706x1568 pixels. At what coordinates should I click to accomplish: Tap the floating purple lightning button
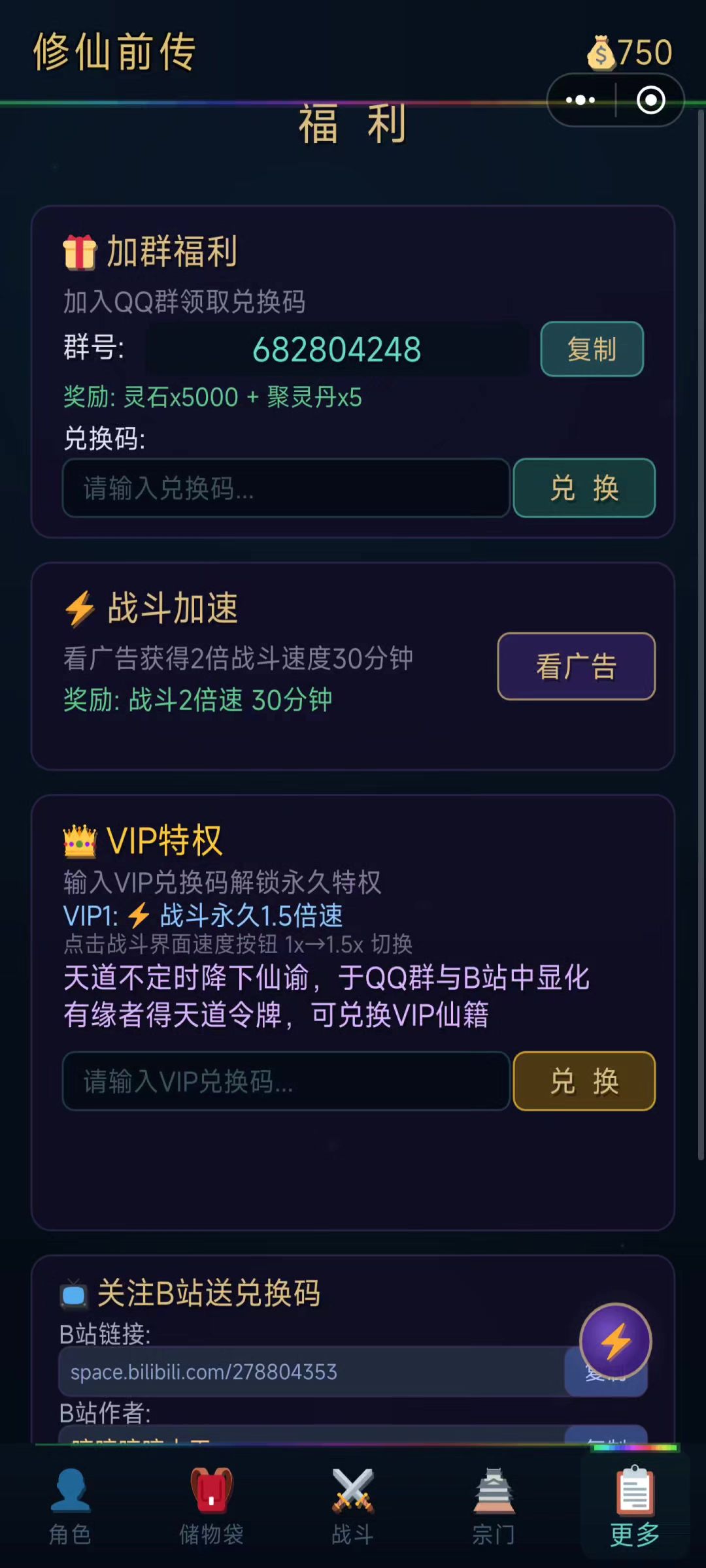tap(615, 1340)
